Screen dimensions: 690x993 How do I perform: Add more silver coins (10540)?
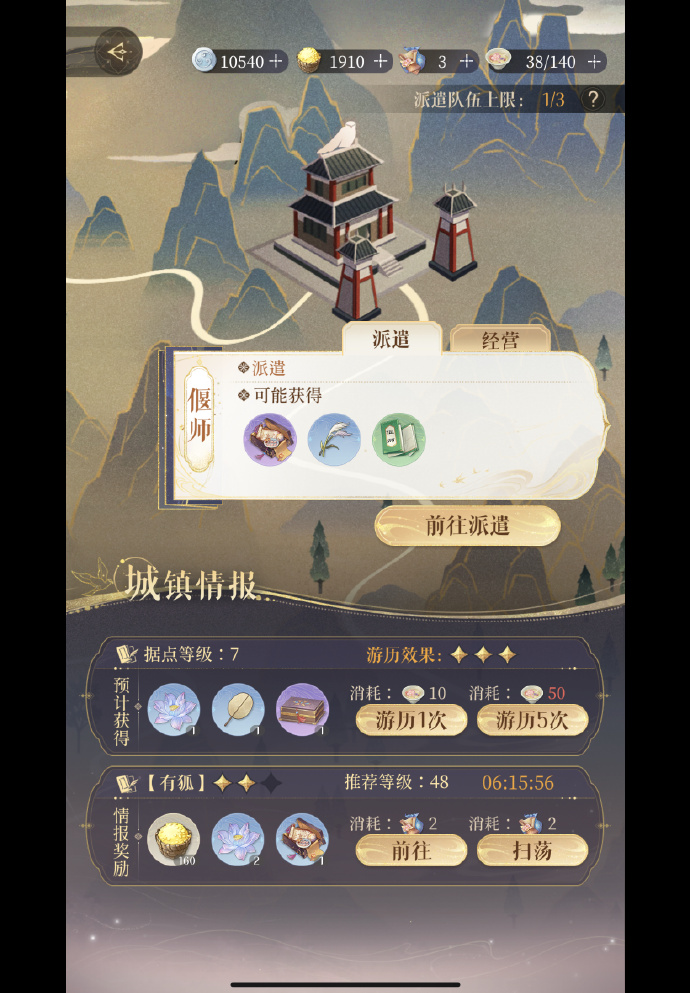pos(277,61)
